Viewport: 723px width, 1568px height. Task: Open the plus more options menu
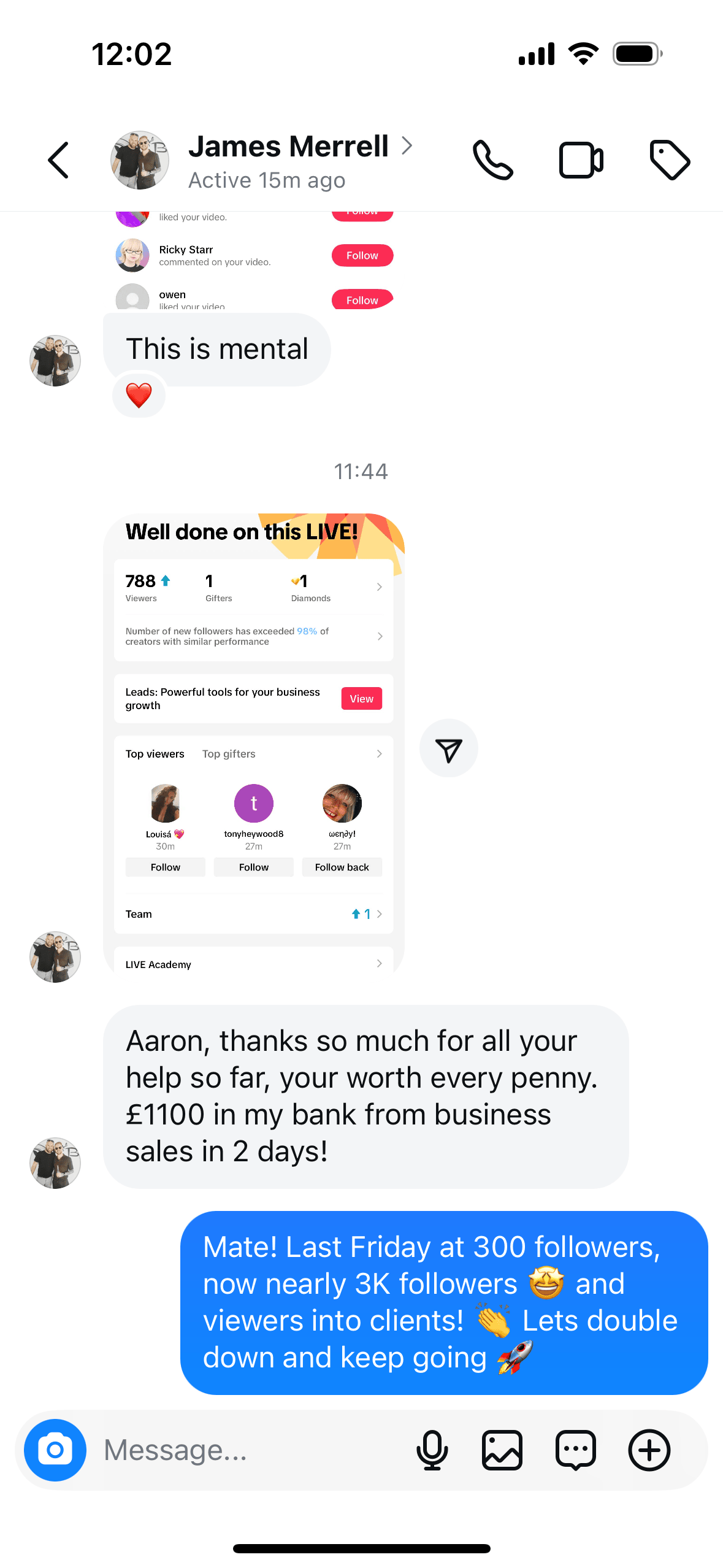tap(649, 1450)
